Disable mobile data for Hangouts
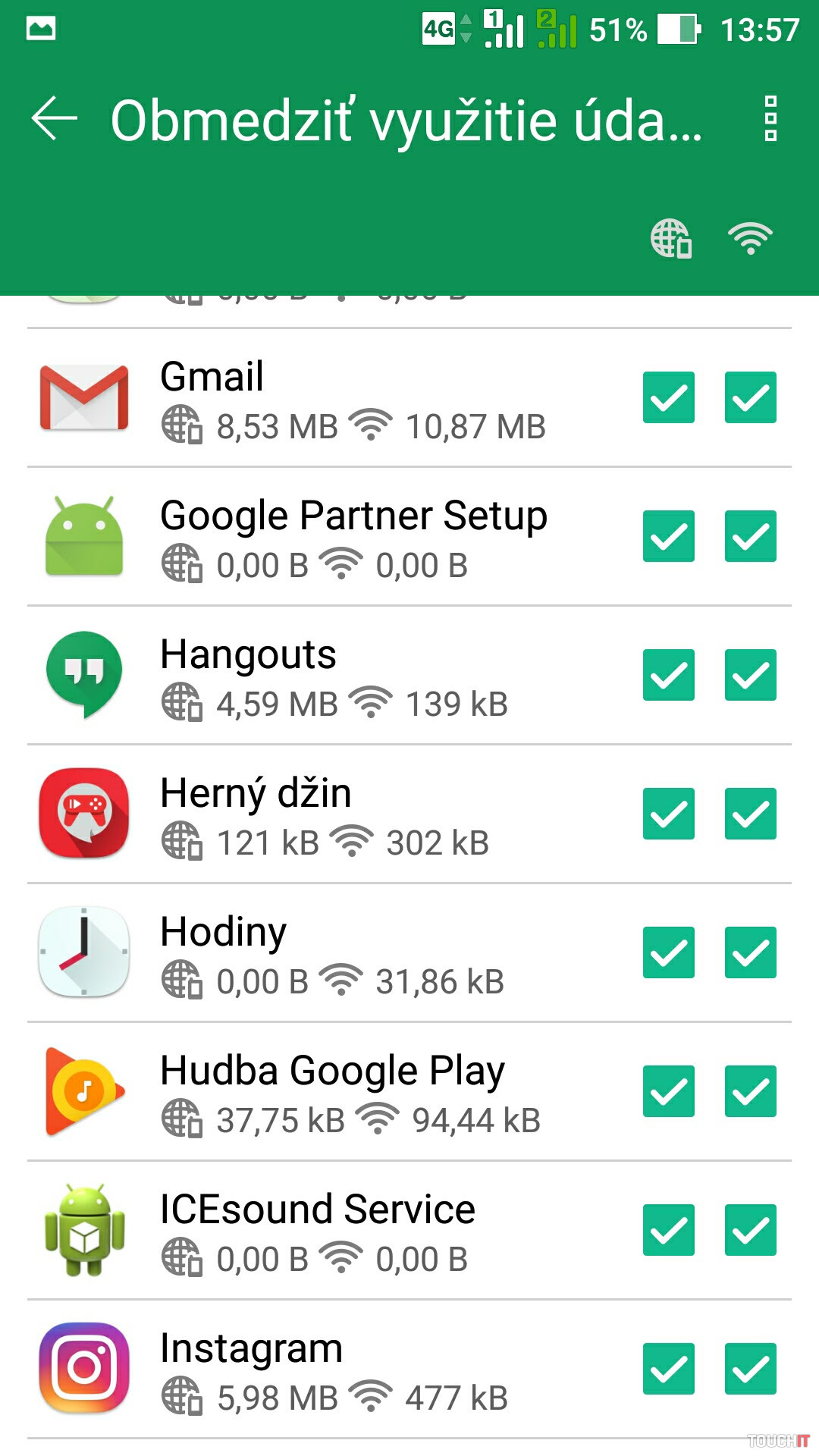 668,675
